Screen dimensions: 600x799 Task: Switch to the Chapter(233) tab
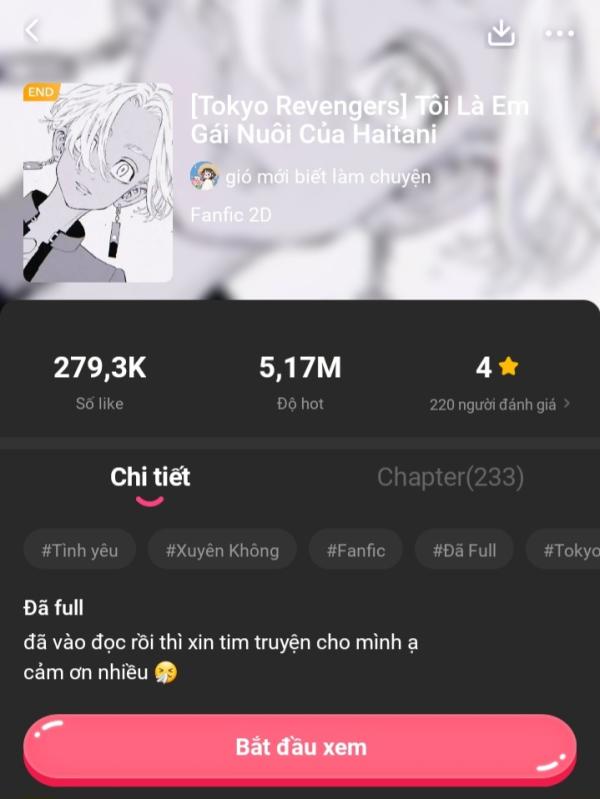point(450,478)
